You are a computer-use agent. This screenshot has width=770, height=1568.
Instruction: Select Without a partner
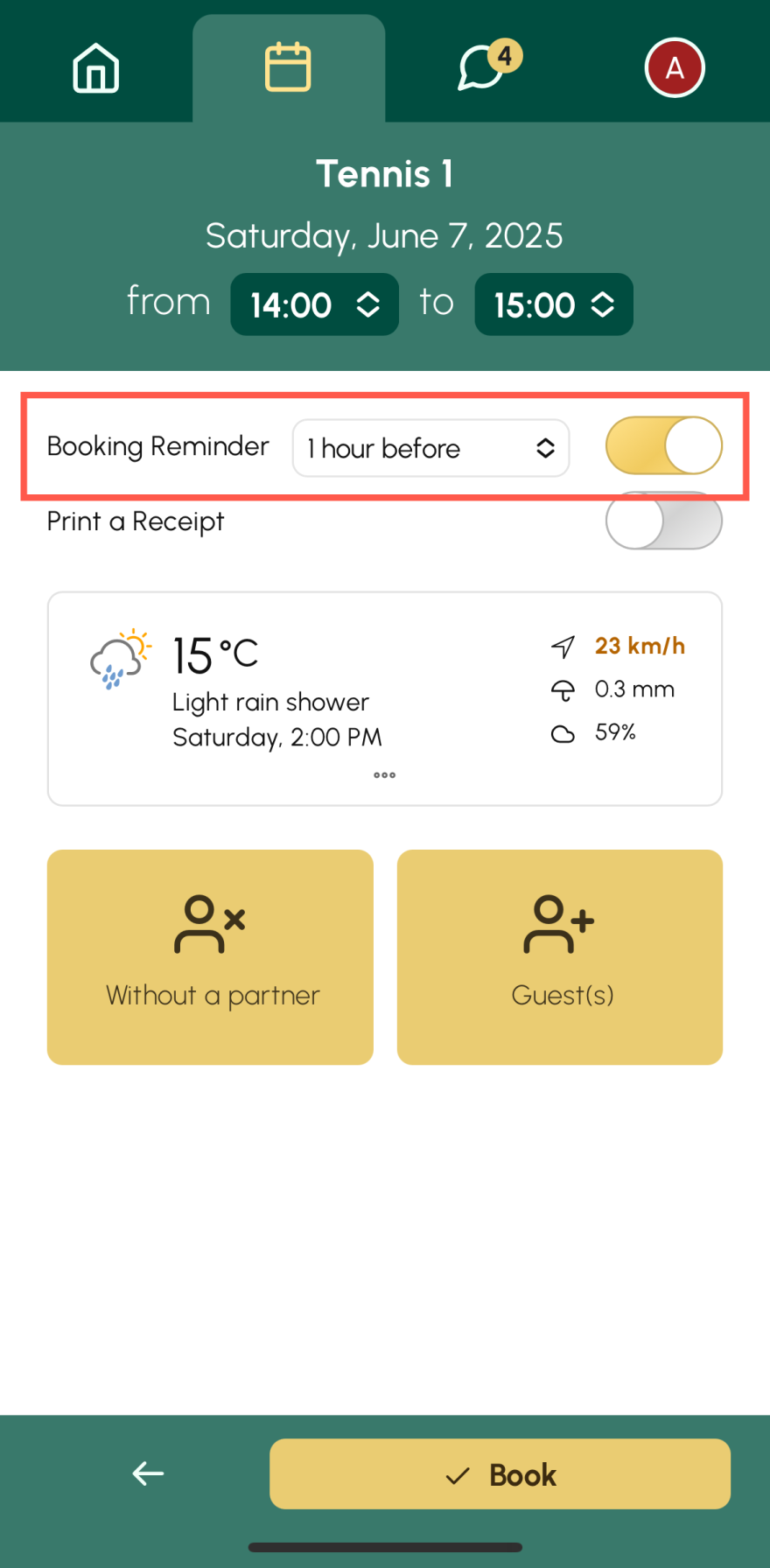point(210,957)
